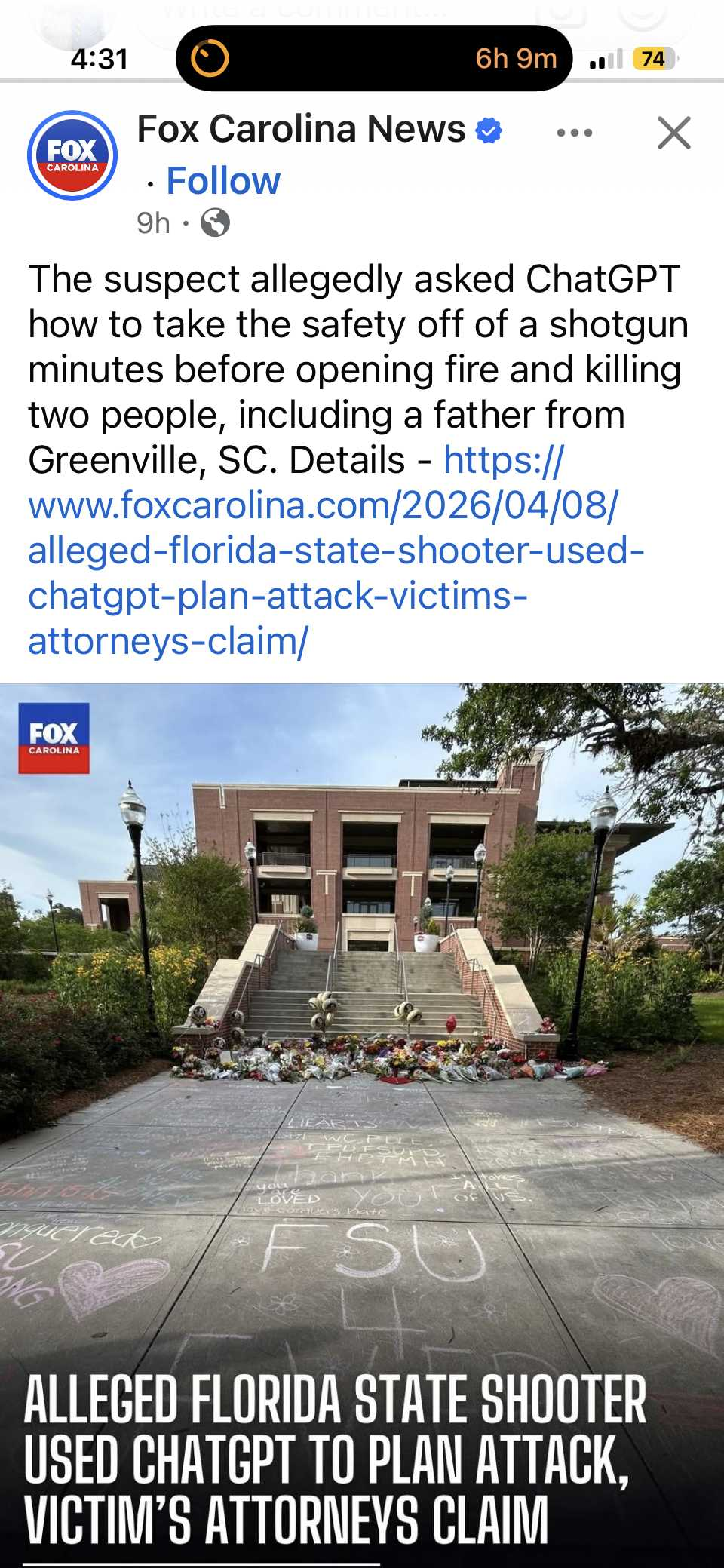Open Fox Carolina News profile picture
This screenshot has width=724, height=1568.
point(72,155)
